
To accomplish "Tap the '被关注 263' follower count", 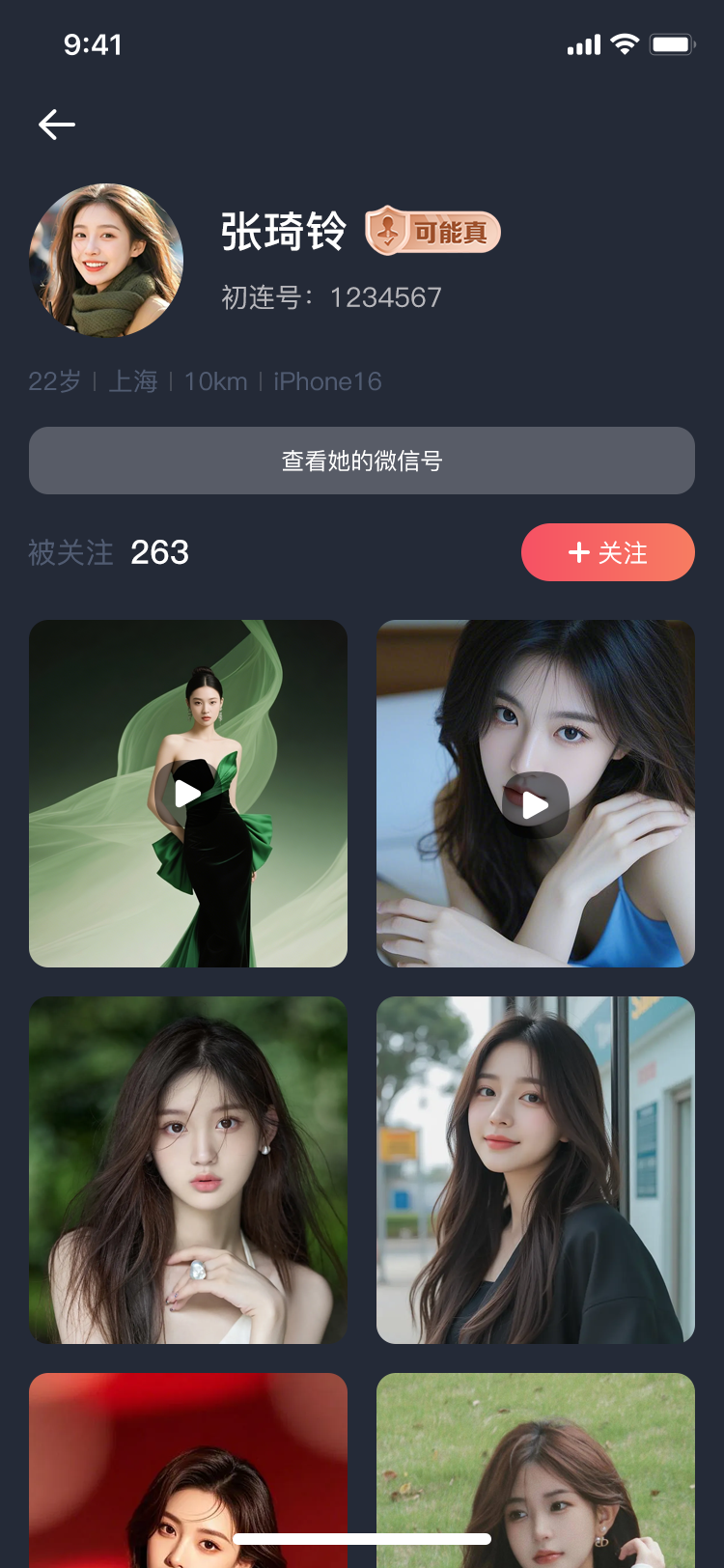I will point(106,552).
